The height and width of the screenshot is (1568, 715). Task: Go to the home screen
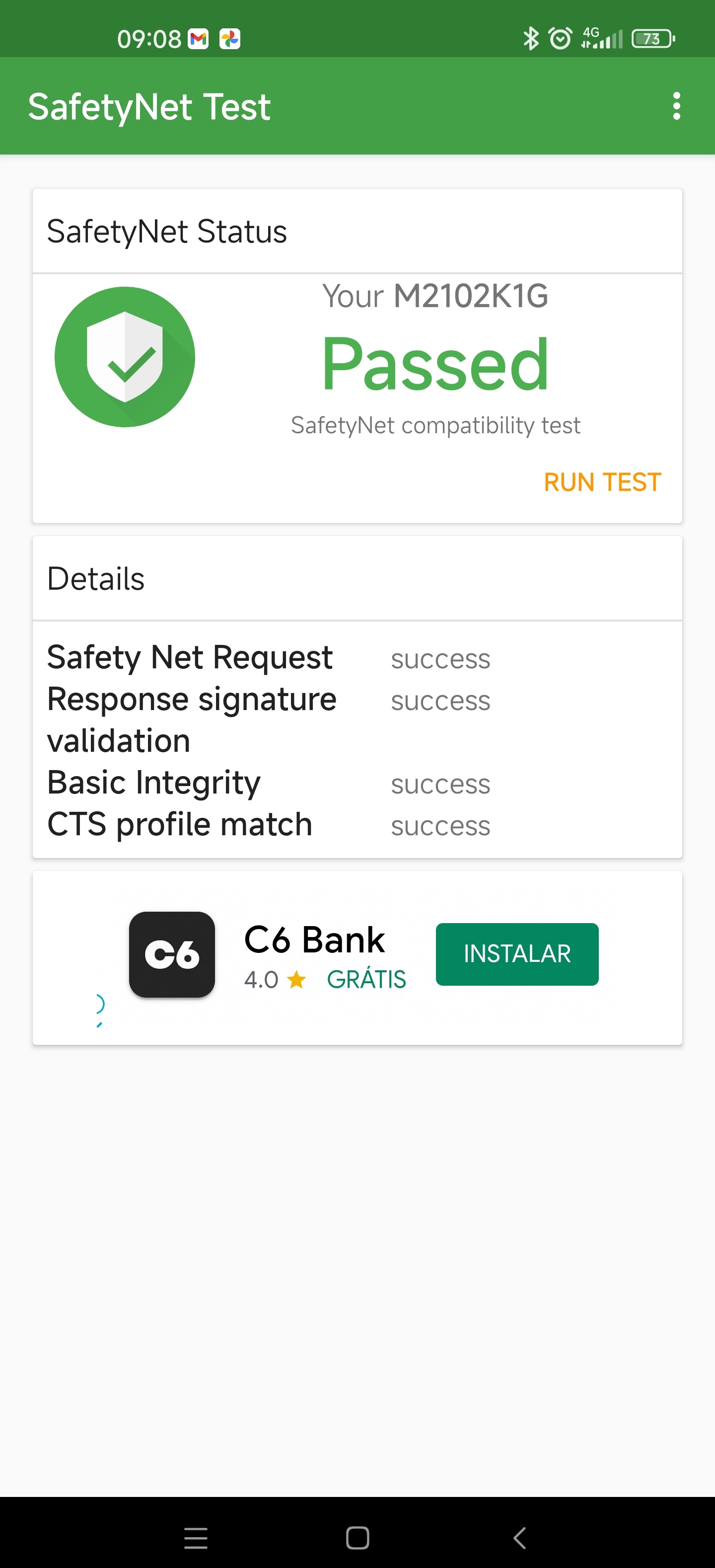click(357, 1538)
